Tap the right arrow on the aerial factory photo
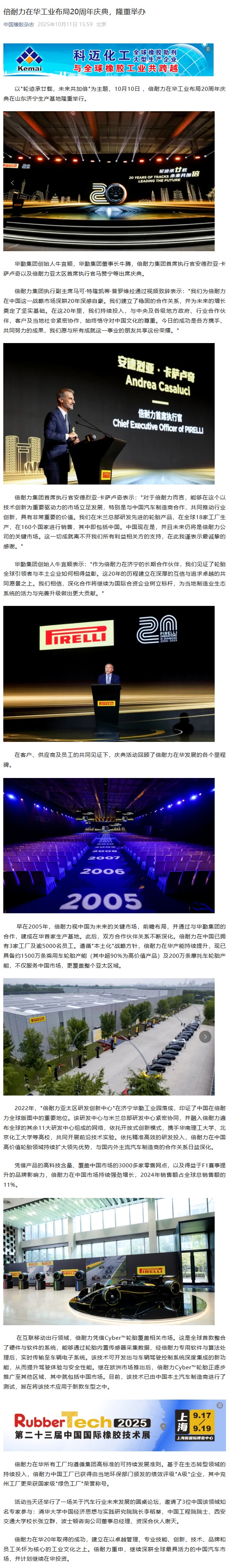The width and height of the screenshot is (230, 1568). coord(205,1036)
